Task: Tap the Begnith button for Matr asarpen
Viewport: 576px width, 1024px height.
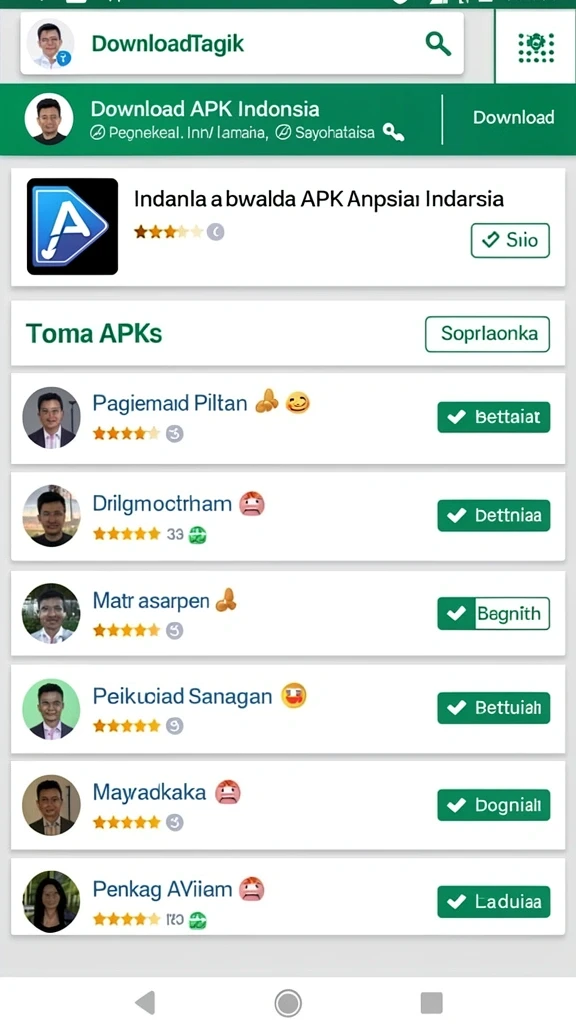Action: pyautogui.click(x=494, y=614)
